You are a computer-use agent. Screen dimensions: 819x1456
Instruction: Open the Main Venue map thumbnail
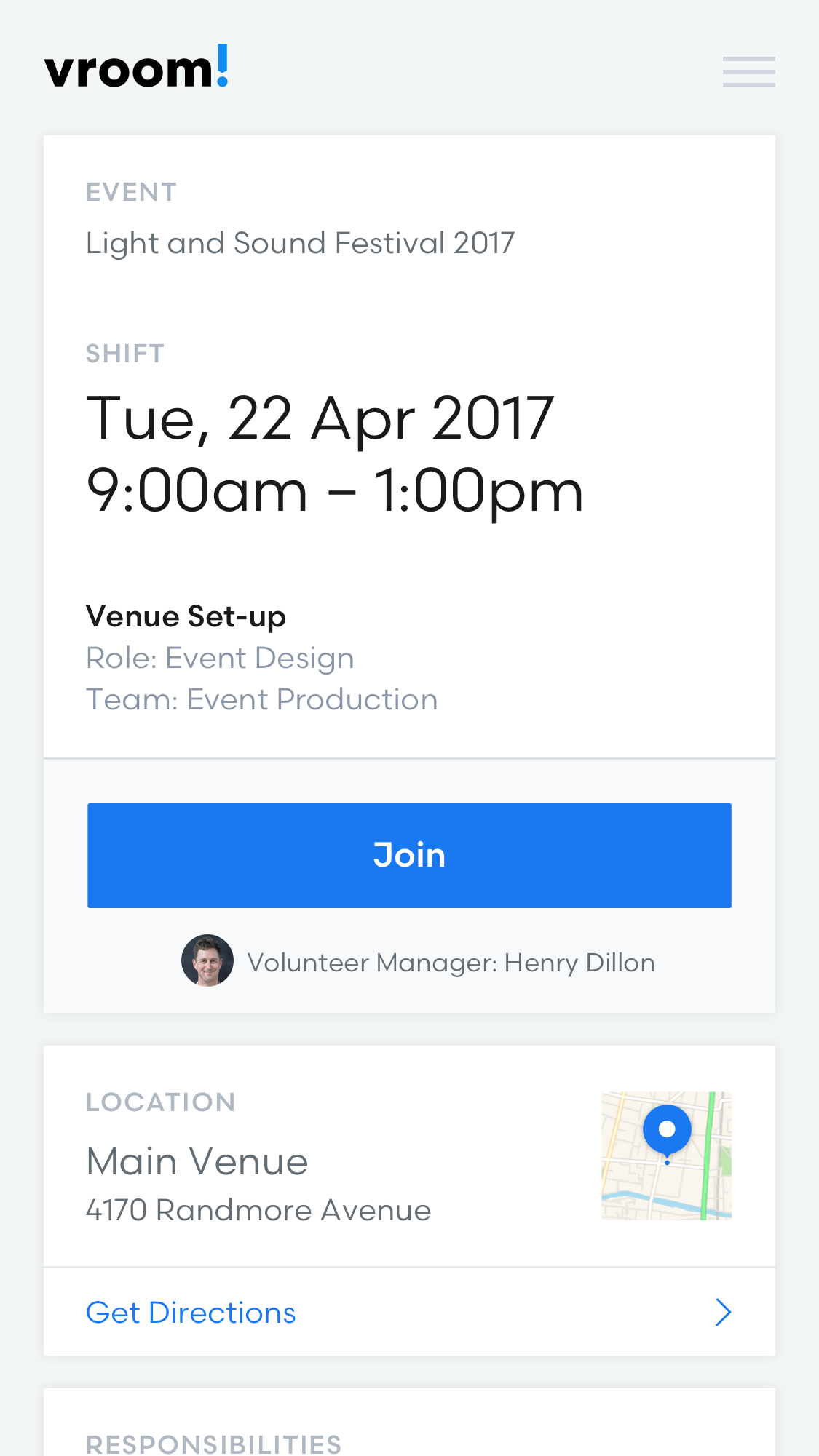pyautogui.click(x=666, y=1155)
